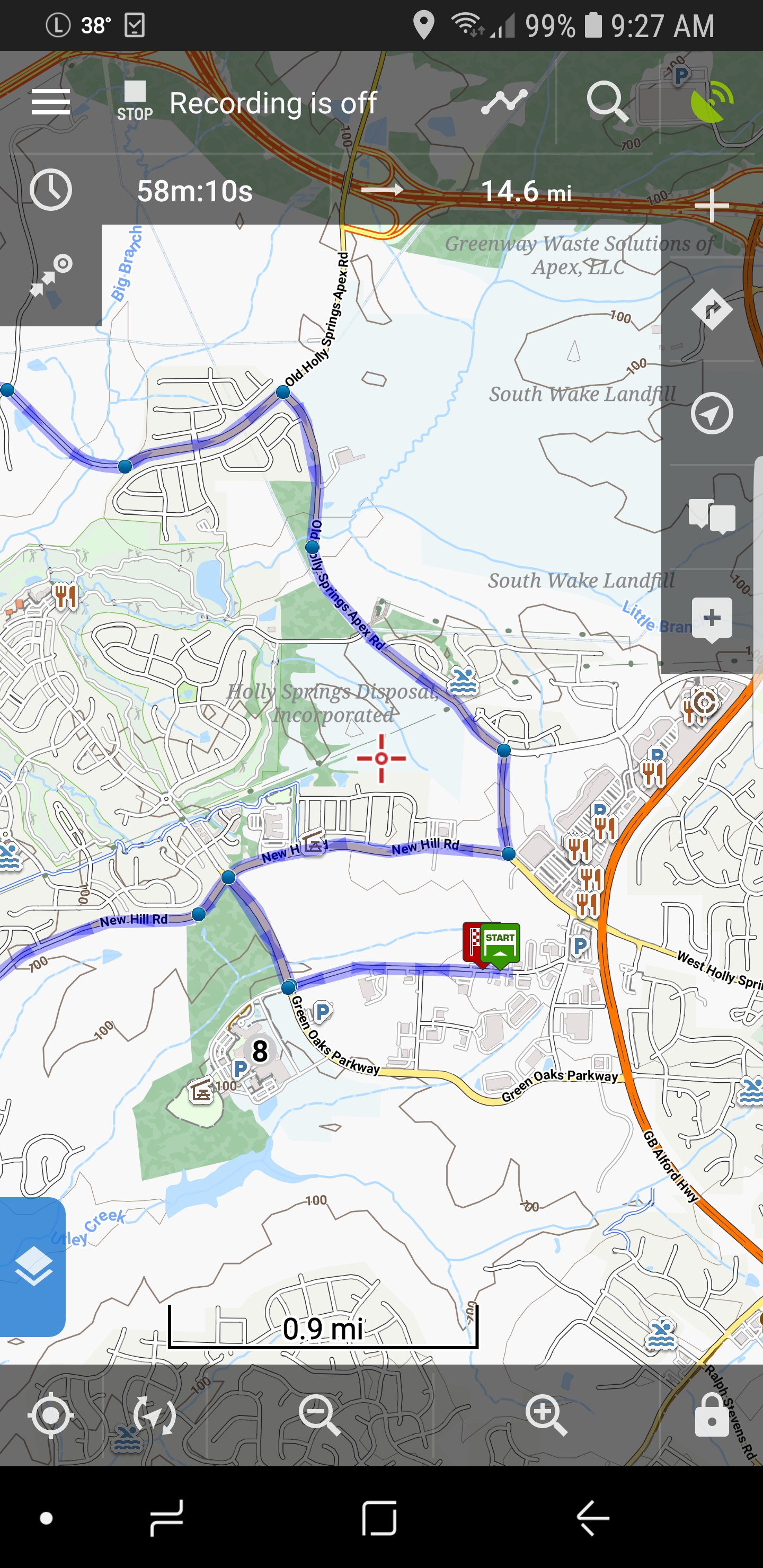Go back with the system back button
The height and width of the screenshot is (1568, 763).
(x=592, y=1518)
